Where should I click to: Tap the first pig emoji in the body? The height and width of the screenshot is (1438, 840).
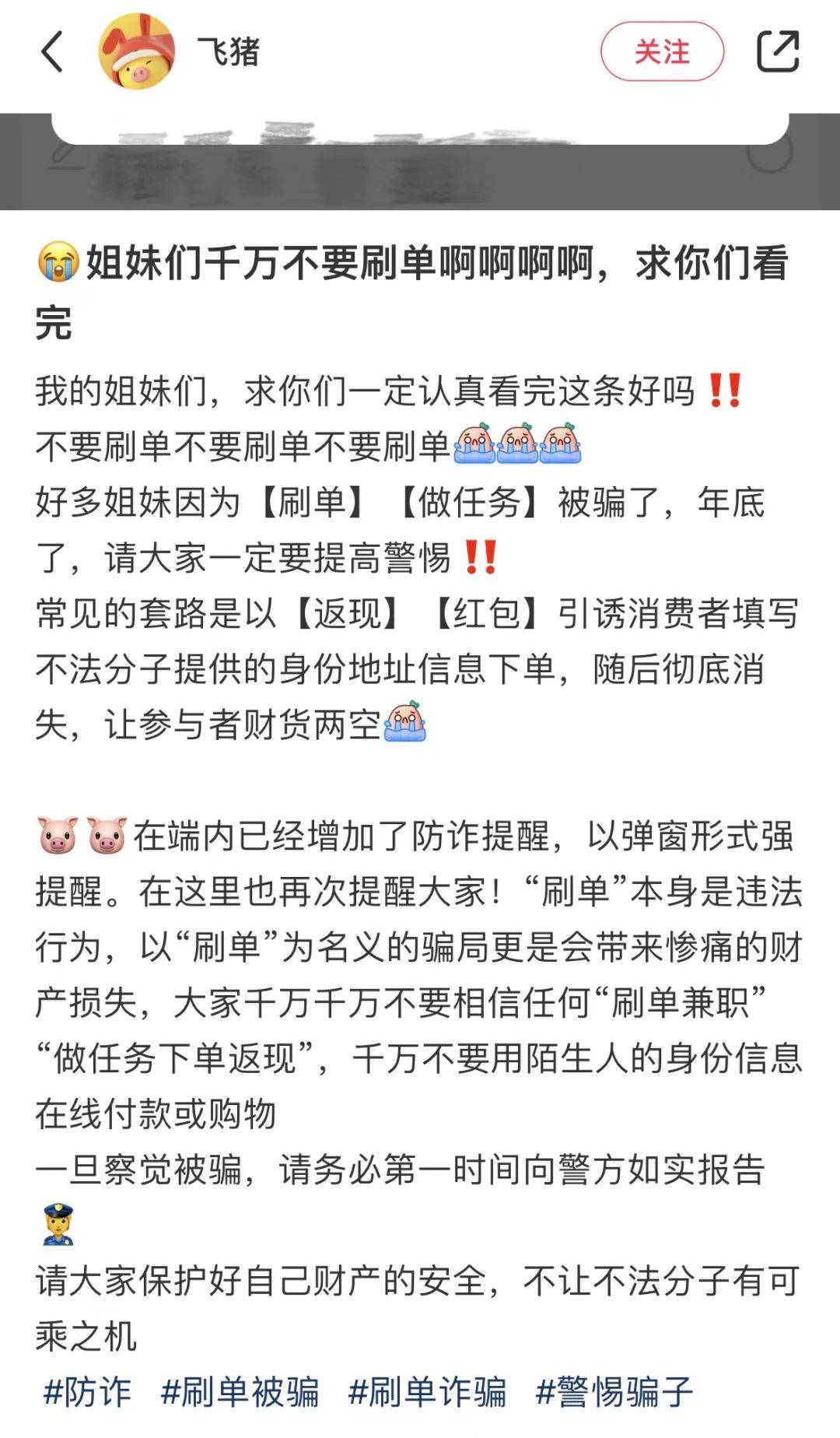pyautogui.click(x=56, y=833)
